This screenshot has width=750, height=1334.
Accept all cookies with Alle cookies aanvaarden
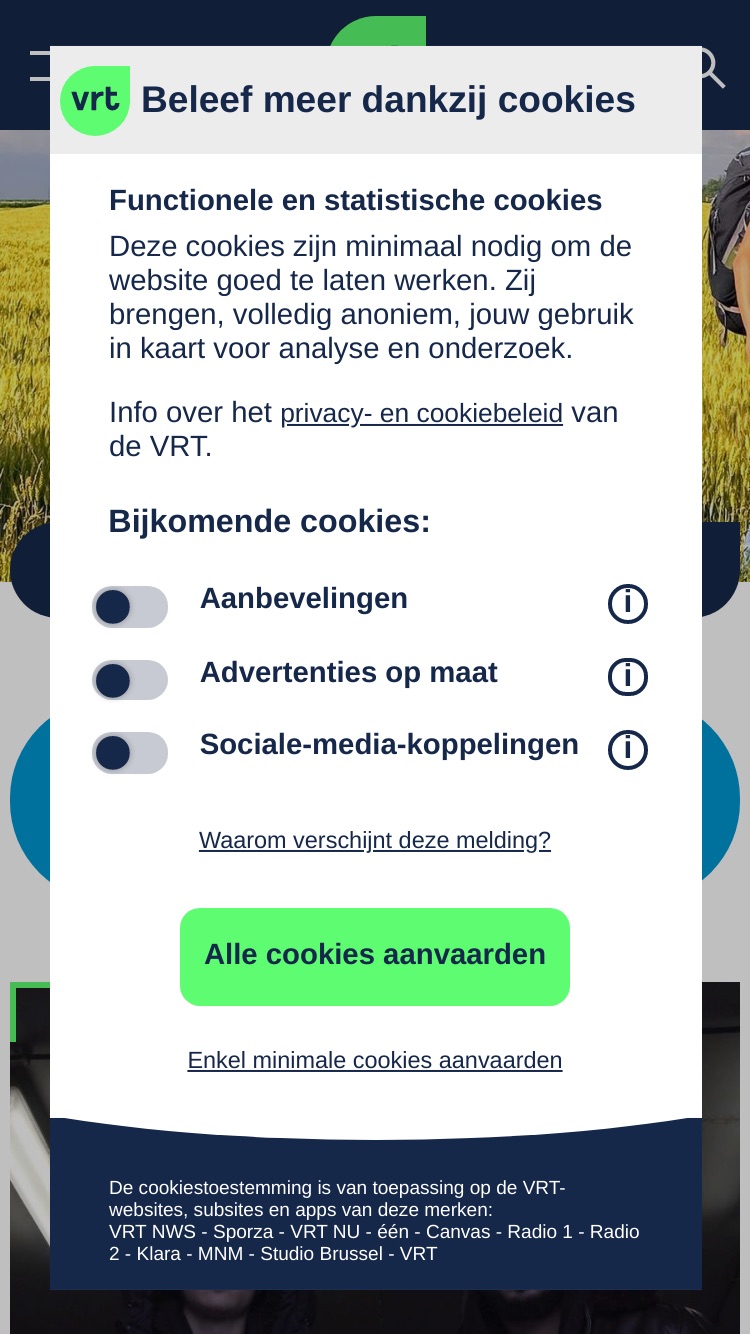[375, 957]
